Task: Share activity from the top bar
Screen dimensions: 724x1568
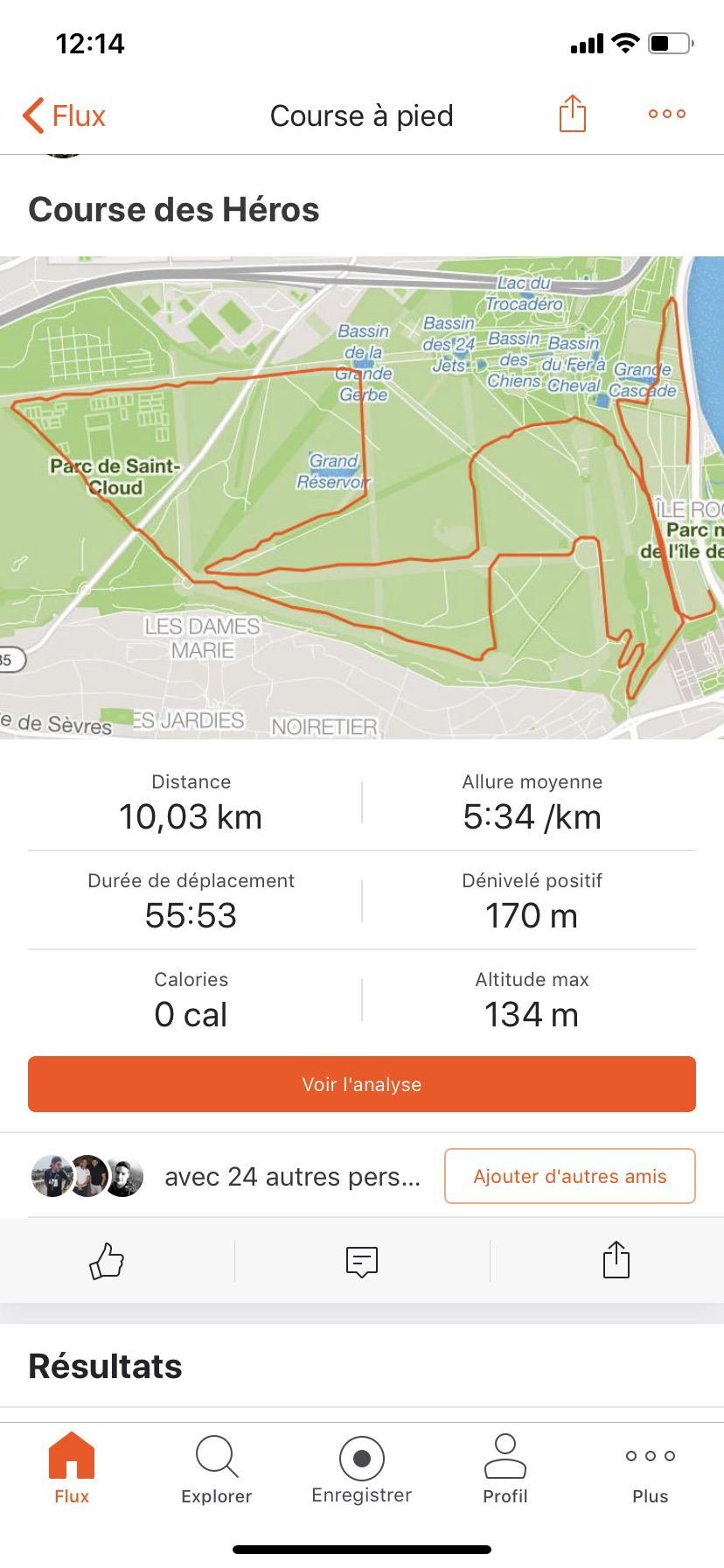Action: tap(572, 114)
